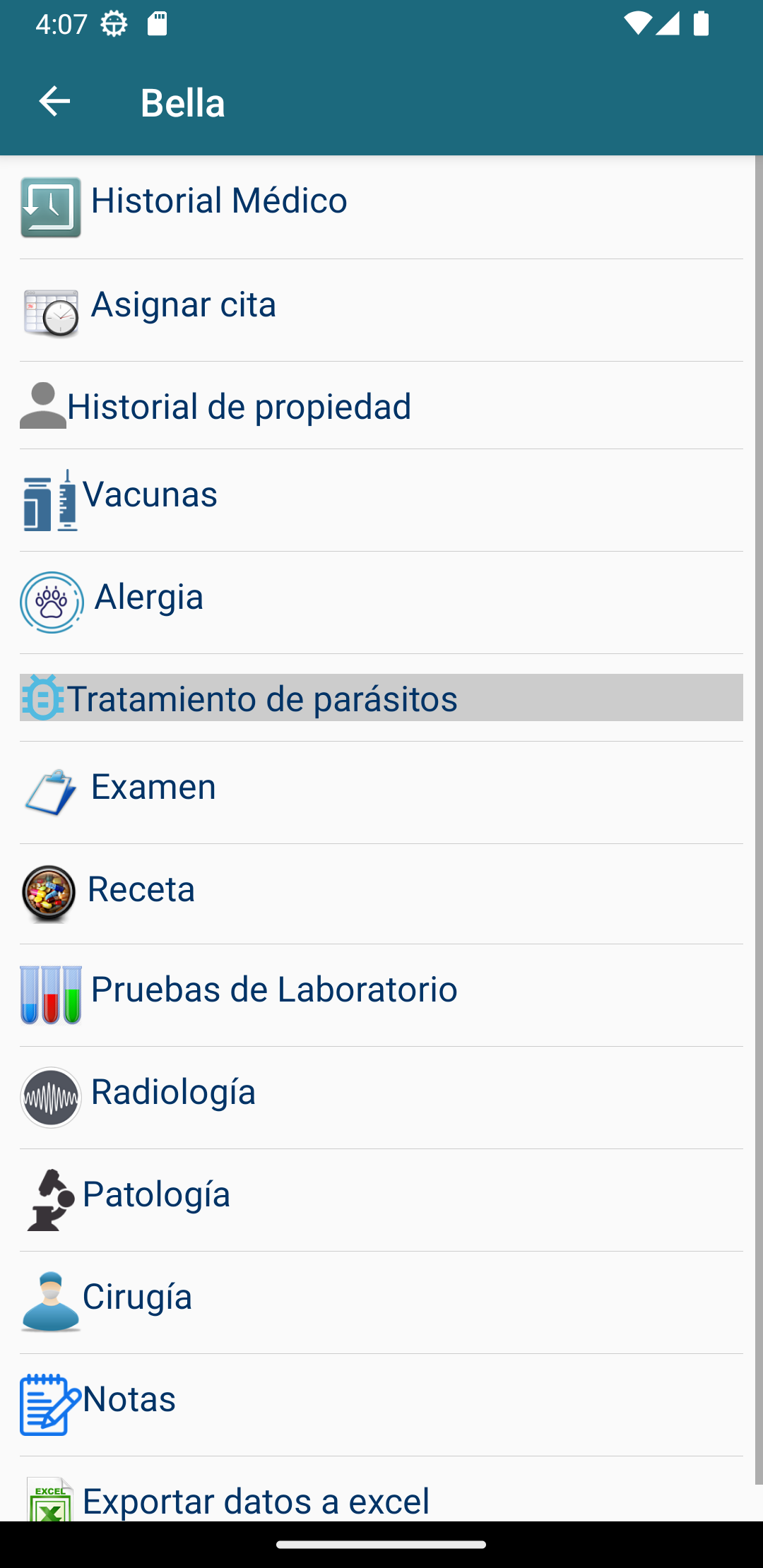Tap Exportar datos a excel
The width and height of the screenshot is (763, 1568).
pos(256,1499)
